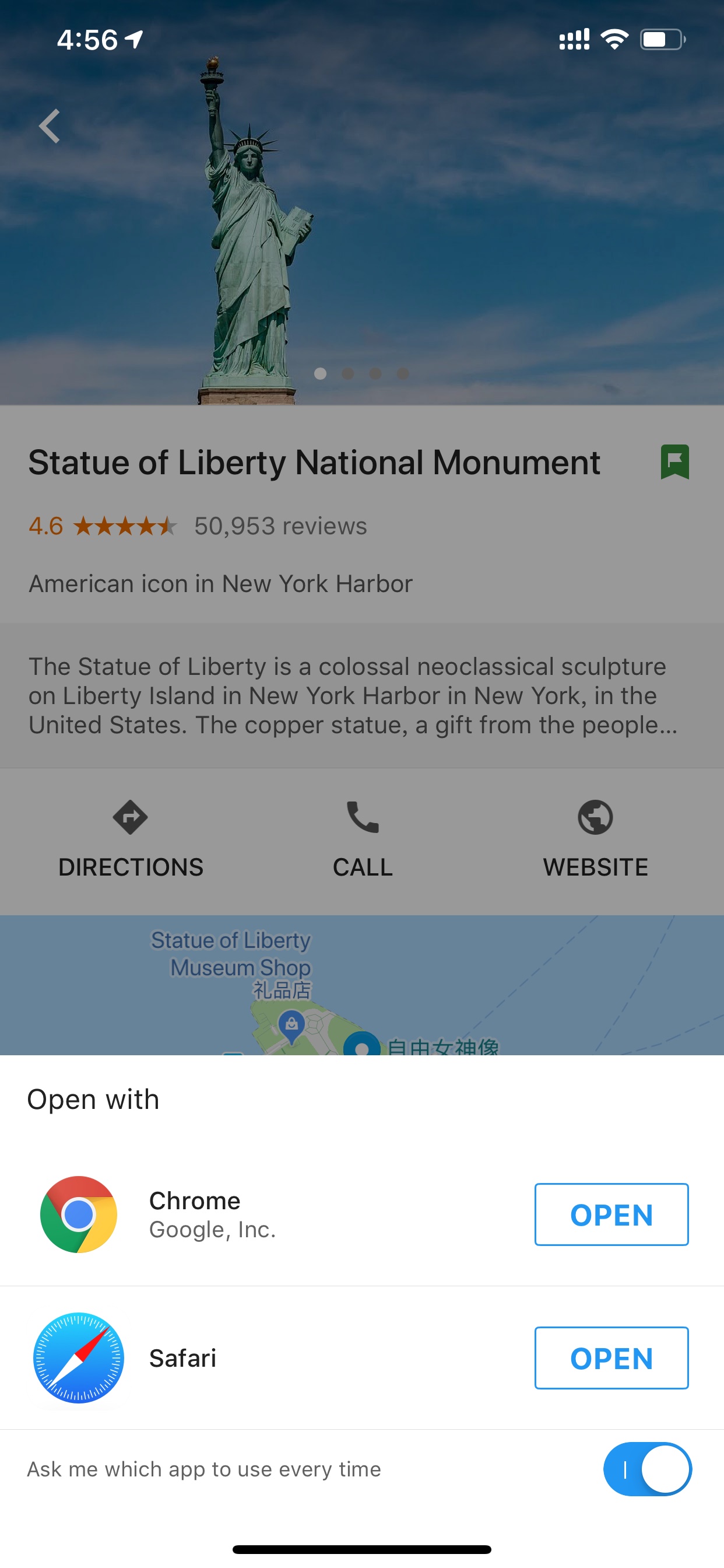Go back with the top-left arrow
Screen dimensions: 724x1568
click(50, 126)
